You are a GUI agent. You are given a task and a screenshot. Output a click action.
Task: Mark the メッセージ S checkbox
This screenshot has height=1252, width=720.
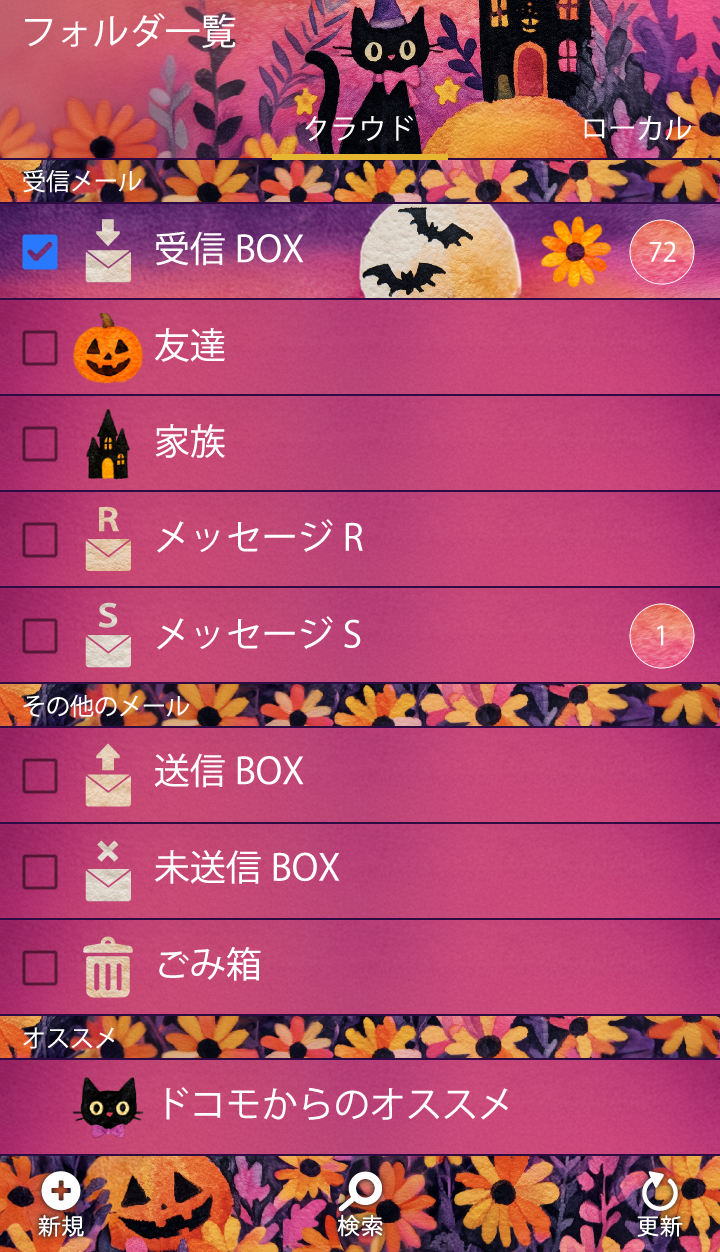(40, 636)
